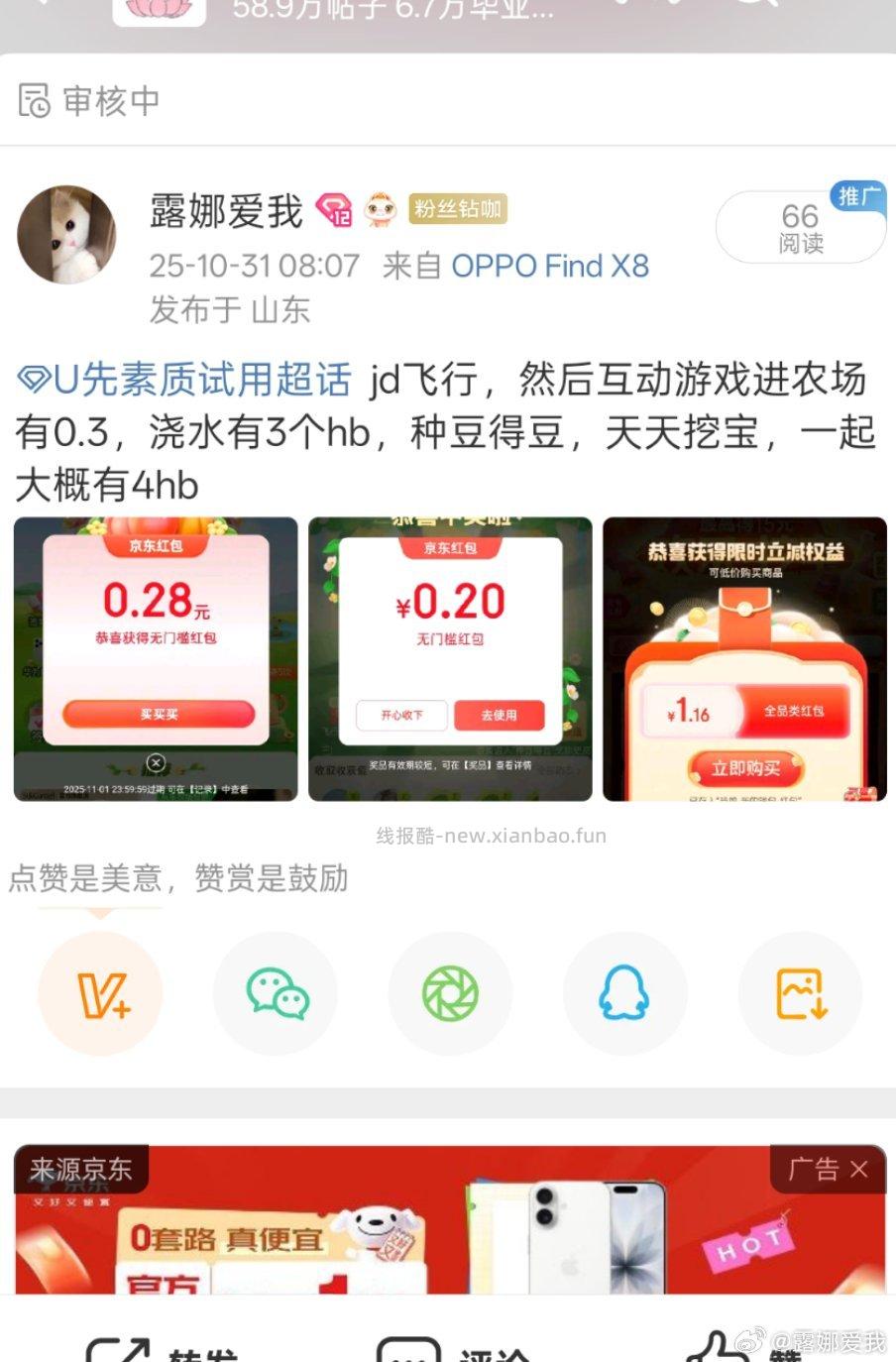Open the OPPO Find X8 device link

[549, 266]
